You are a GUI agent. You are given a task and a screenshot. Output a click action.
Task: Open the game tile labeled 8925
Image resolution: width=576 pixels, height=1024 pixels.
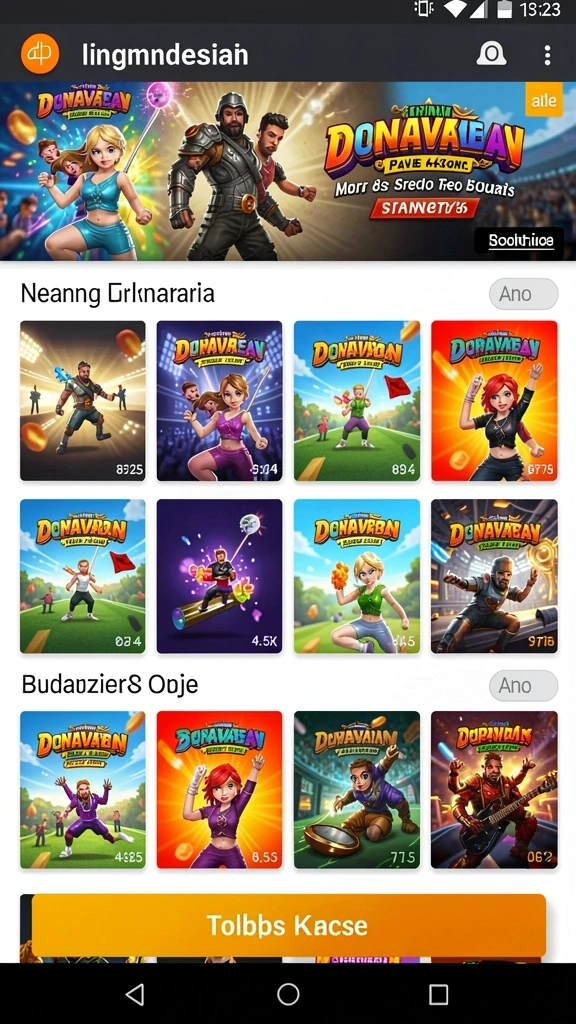point(83,400)
